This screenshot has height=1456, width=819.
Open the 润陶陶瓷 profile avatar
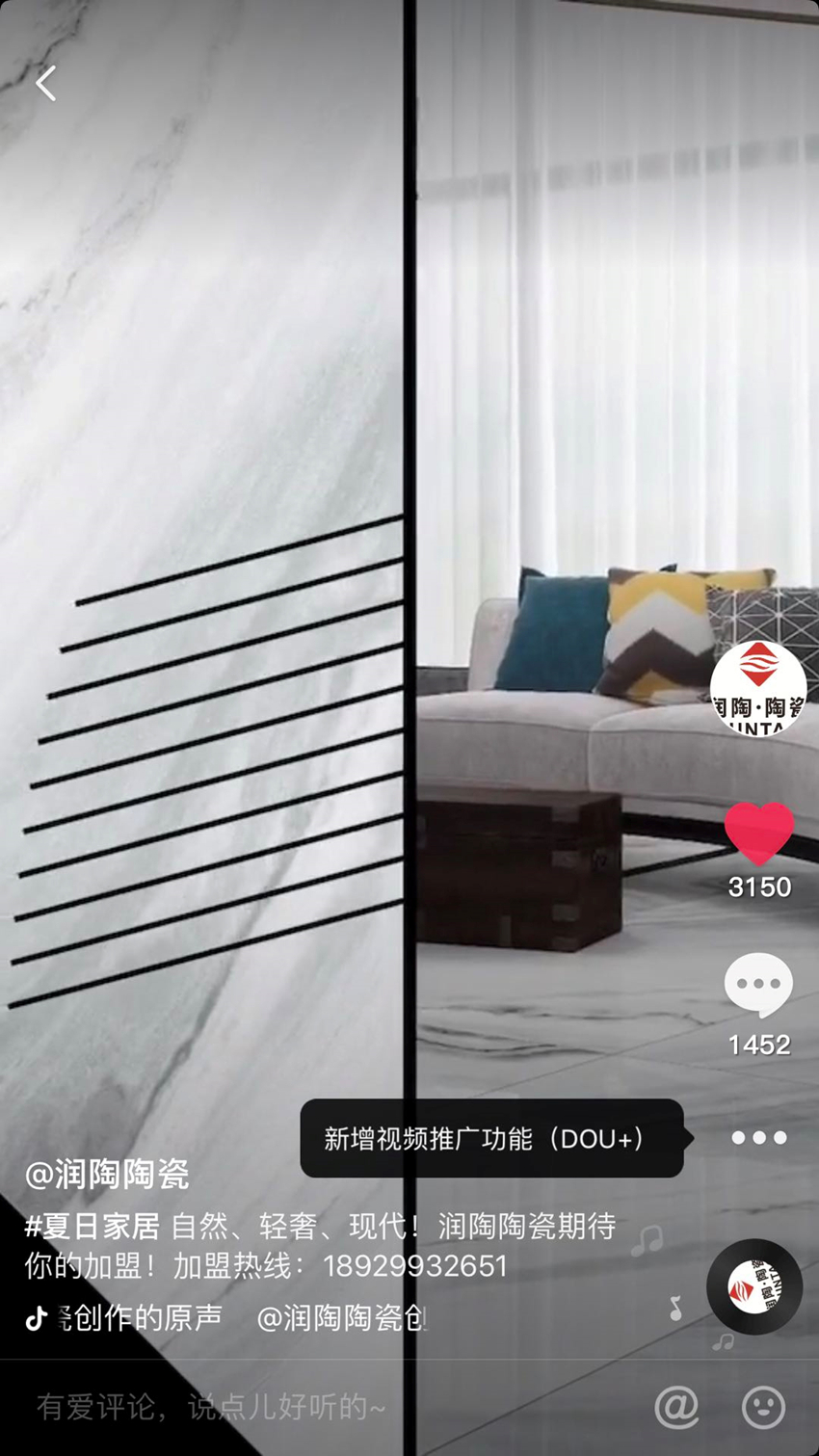click(758, 688)
